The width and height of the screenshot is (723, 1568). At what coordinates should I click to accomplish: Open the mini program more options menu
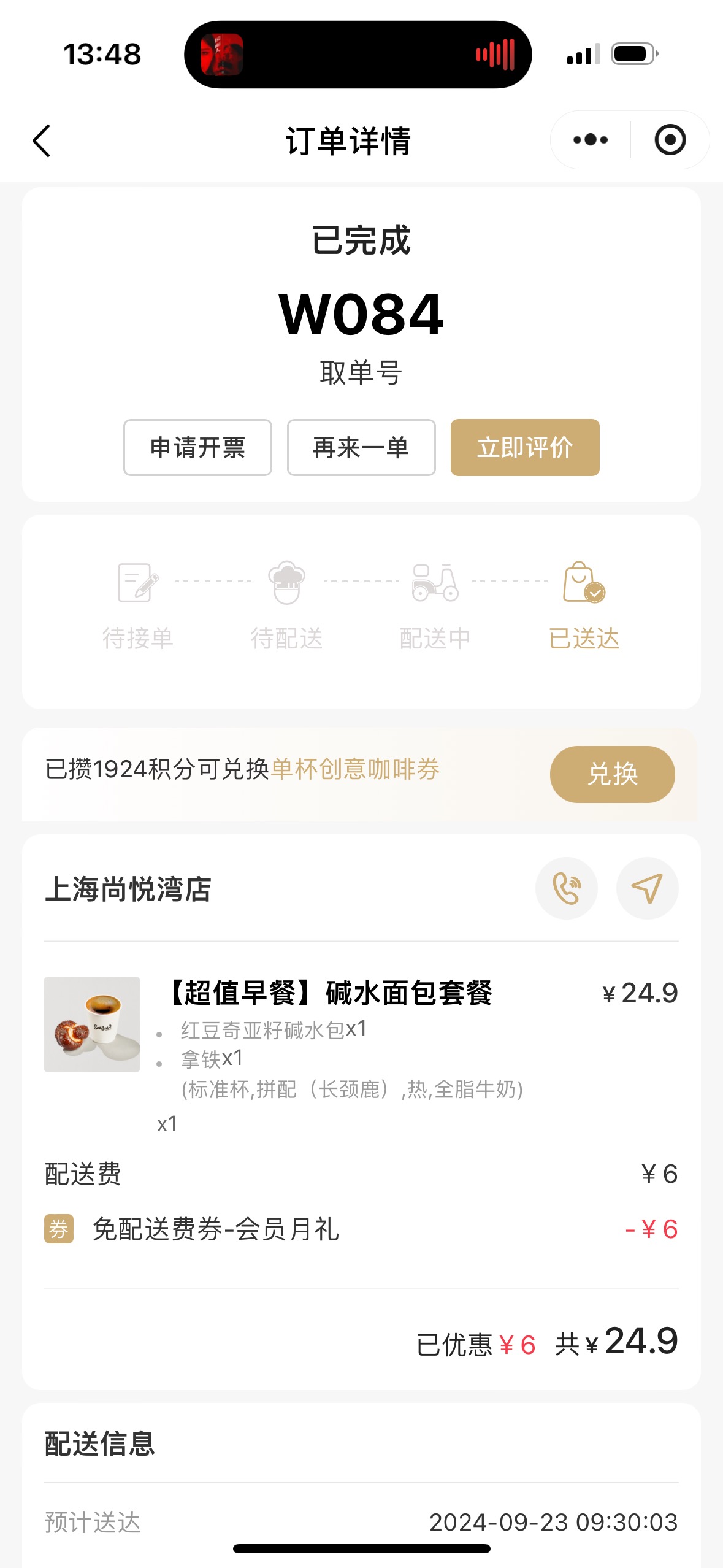pyautogui.click(x=591, y=140)
